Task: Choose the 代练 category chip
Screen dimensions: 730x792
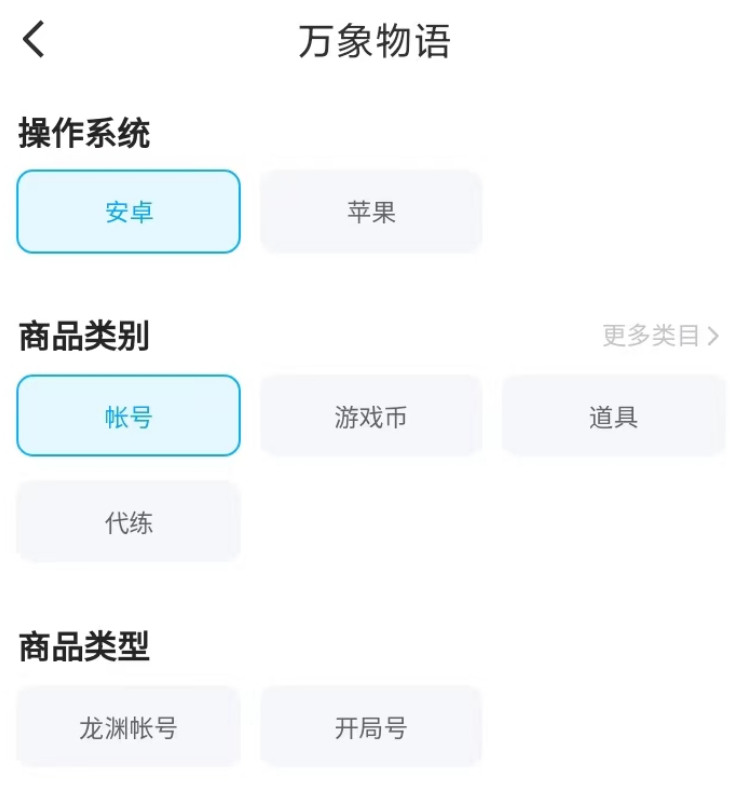Action: coord(129,522)
